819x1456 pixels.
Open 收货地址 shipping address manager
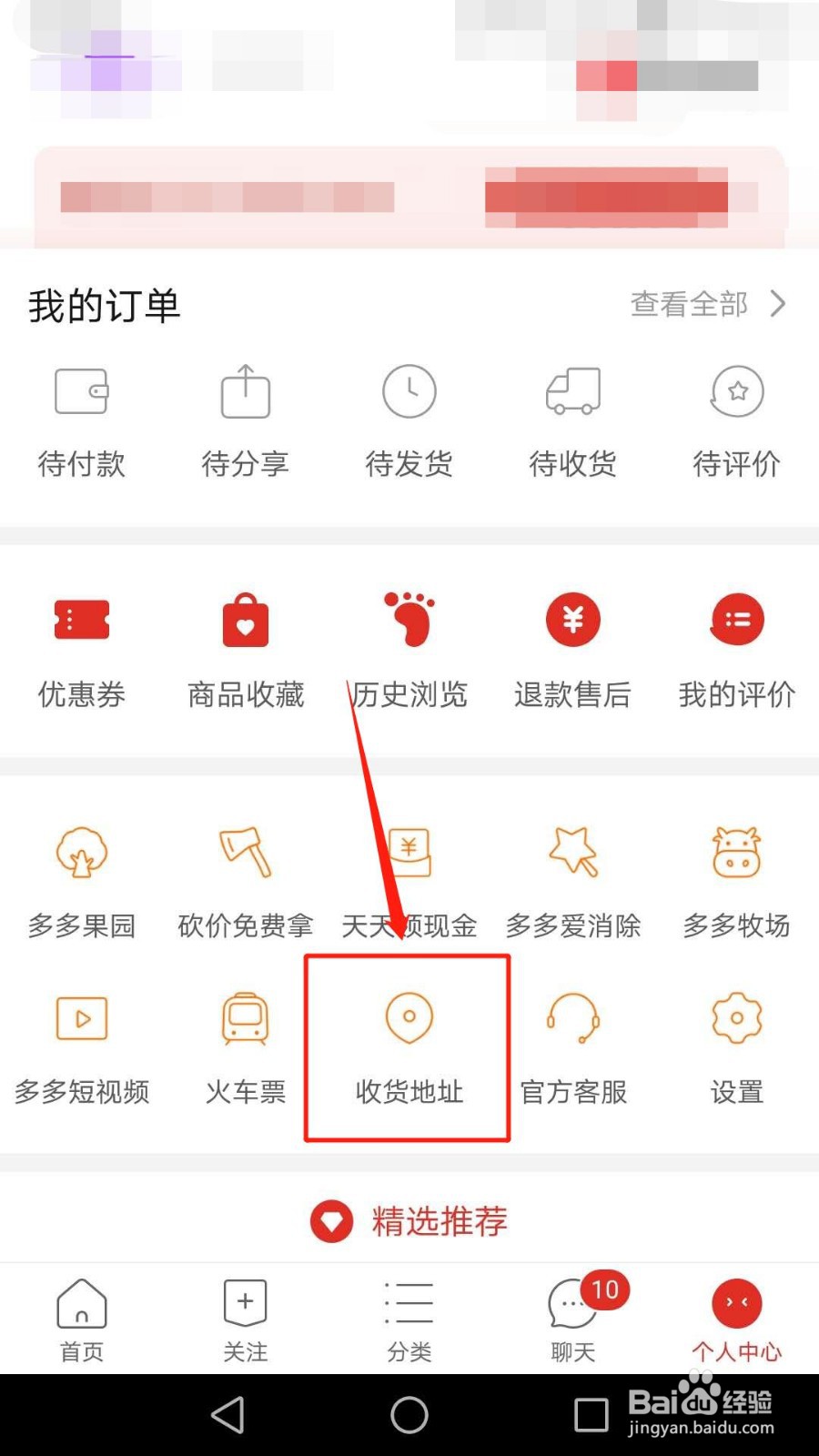tap(409, 1046)
